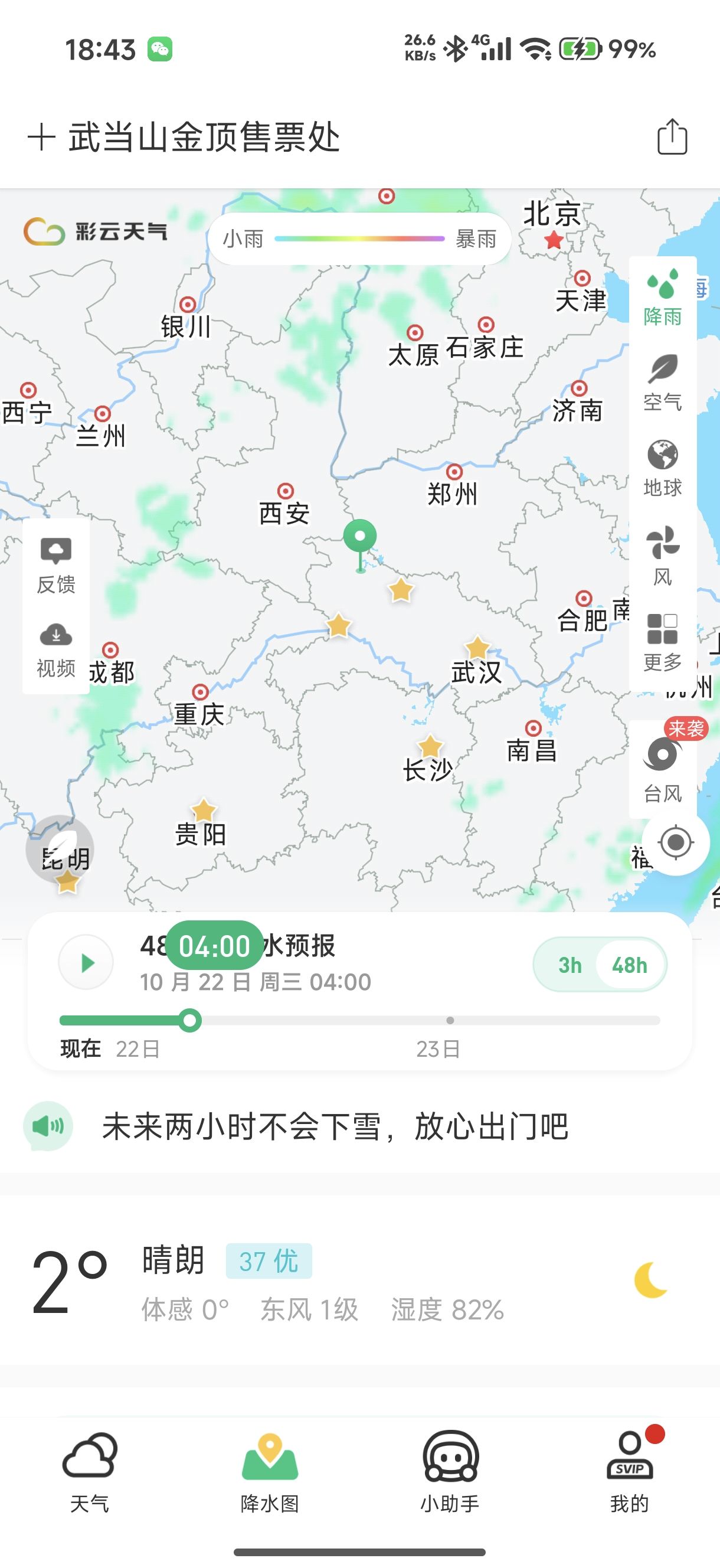
Task: Download the 视频 precipitation video
Action: [x=56, y=649]
